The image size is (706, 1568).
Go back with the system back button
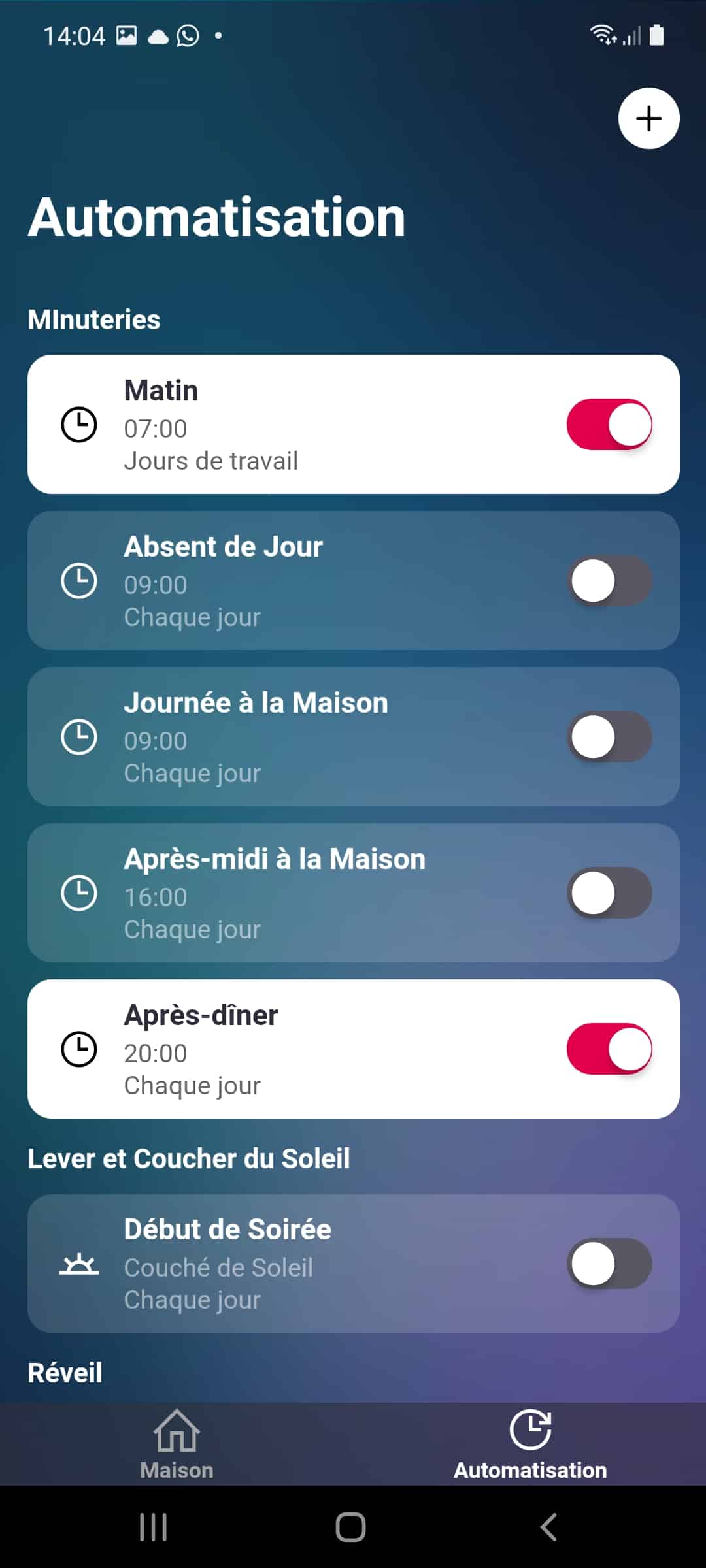pyautogui.click(x=548, y=1527)
